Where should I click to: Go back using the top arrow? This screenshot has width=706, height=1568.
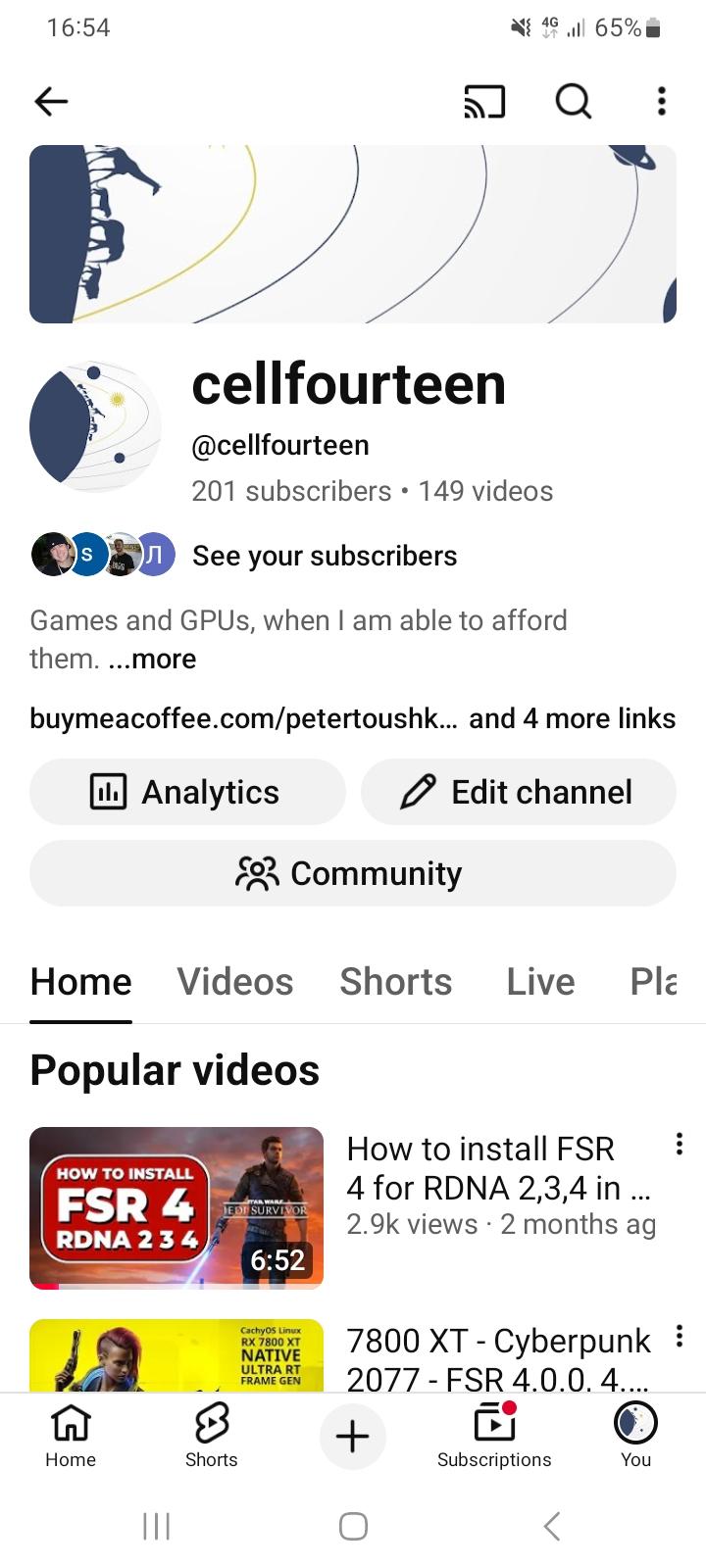point(51,101)
